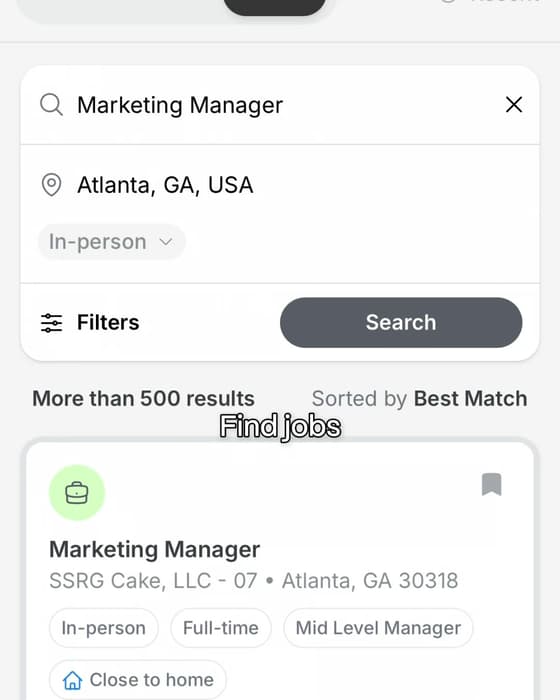Bookmark the SSRG Cake Marketing Manager job
Viewport: 560px width, 700px height.
[492, 484]
